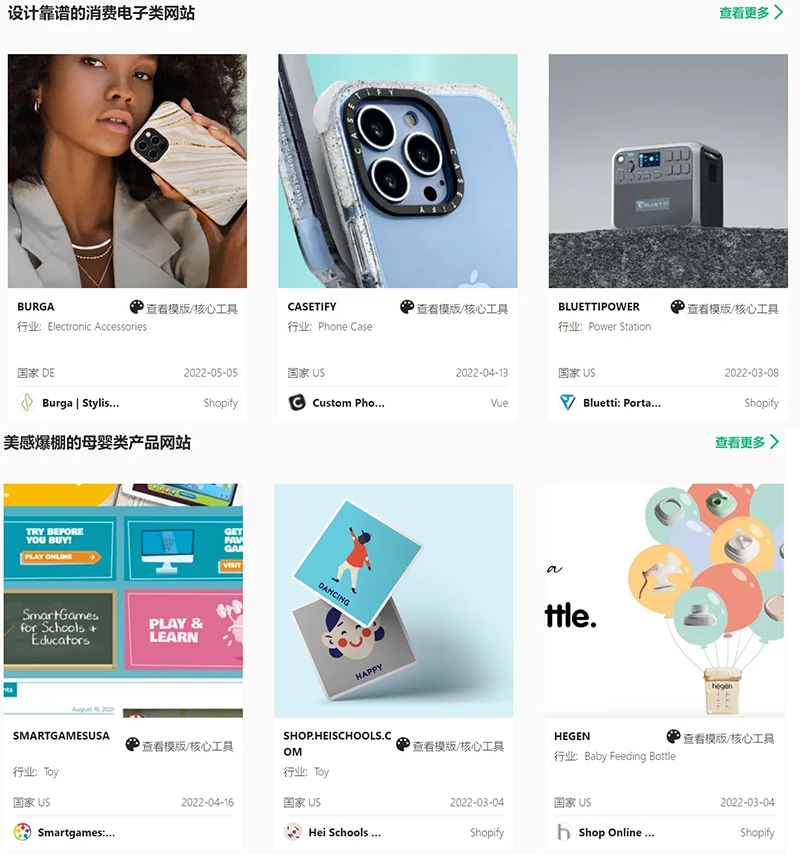Tap 查看更多 for mother and baby websites
The width and height of the screenshot is (800, 854).
(x=746, y=442)
